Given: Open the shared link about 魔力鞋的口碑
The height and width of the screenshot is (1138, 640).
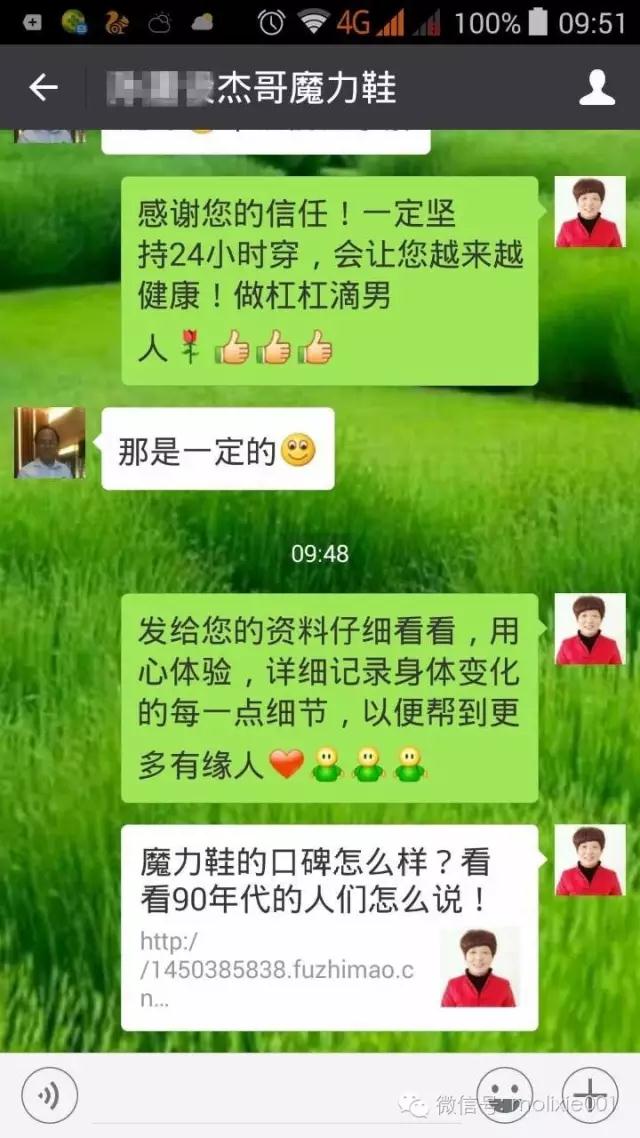Looking at the screenshot, I should coord(329,927).
